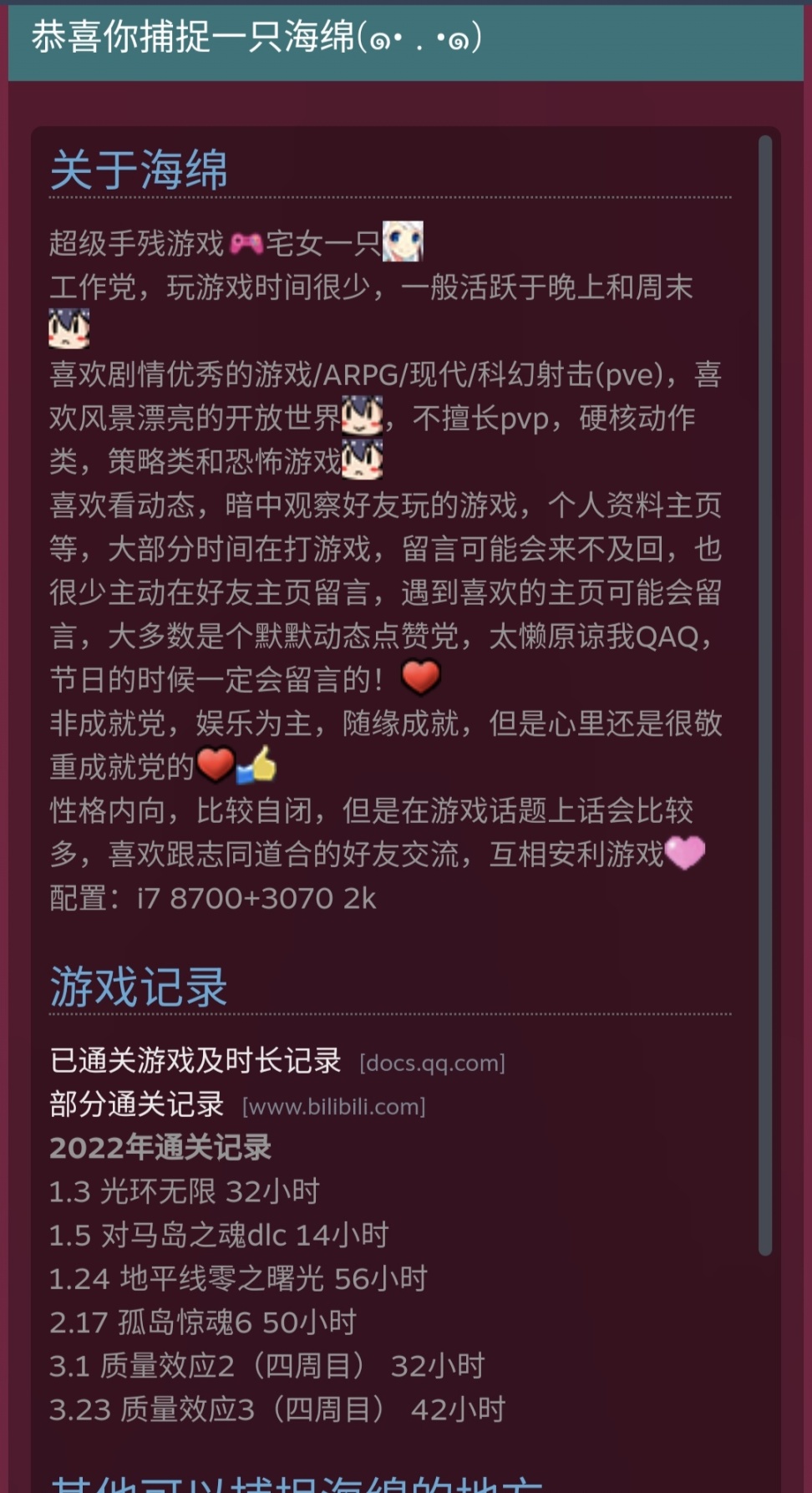Click the 2022年通关记录 bold entry
Image resolution: width=812 pixels, height=1493 pixels.
click(161, 1148)
